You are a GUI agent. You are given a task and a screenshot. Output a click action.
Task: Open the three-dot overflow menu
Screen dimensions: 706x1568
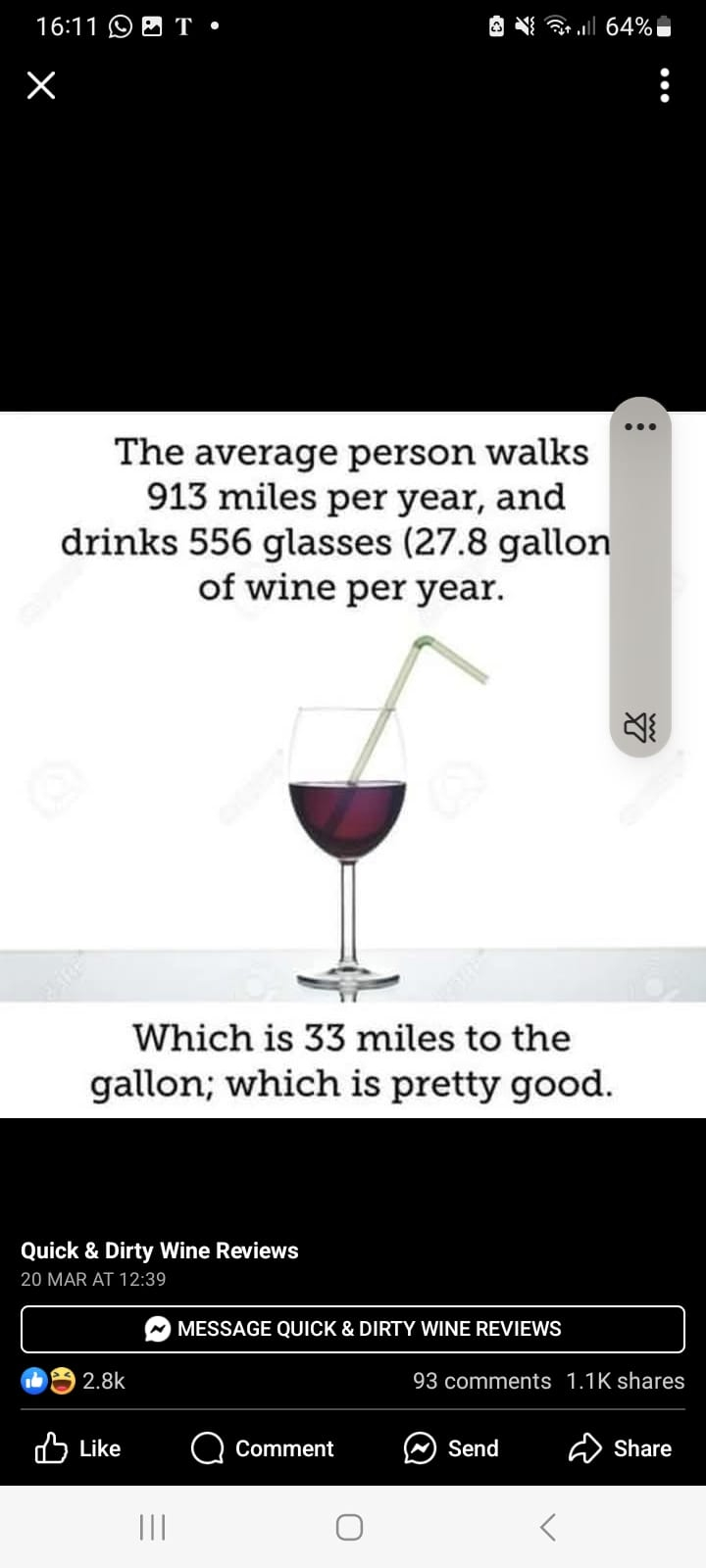(x=665, y=86)
